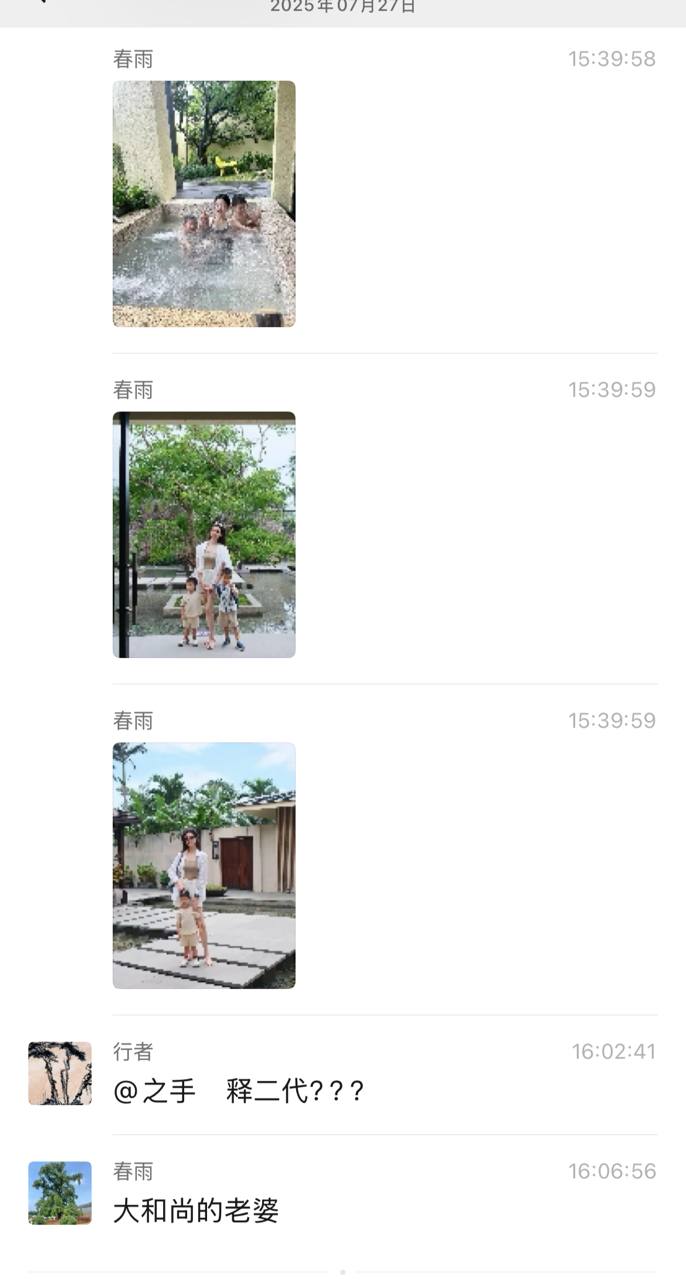Open the hot spring photo from 15:39:58

coord(204,204)
